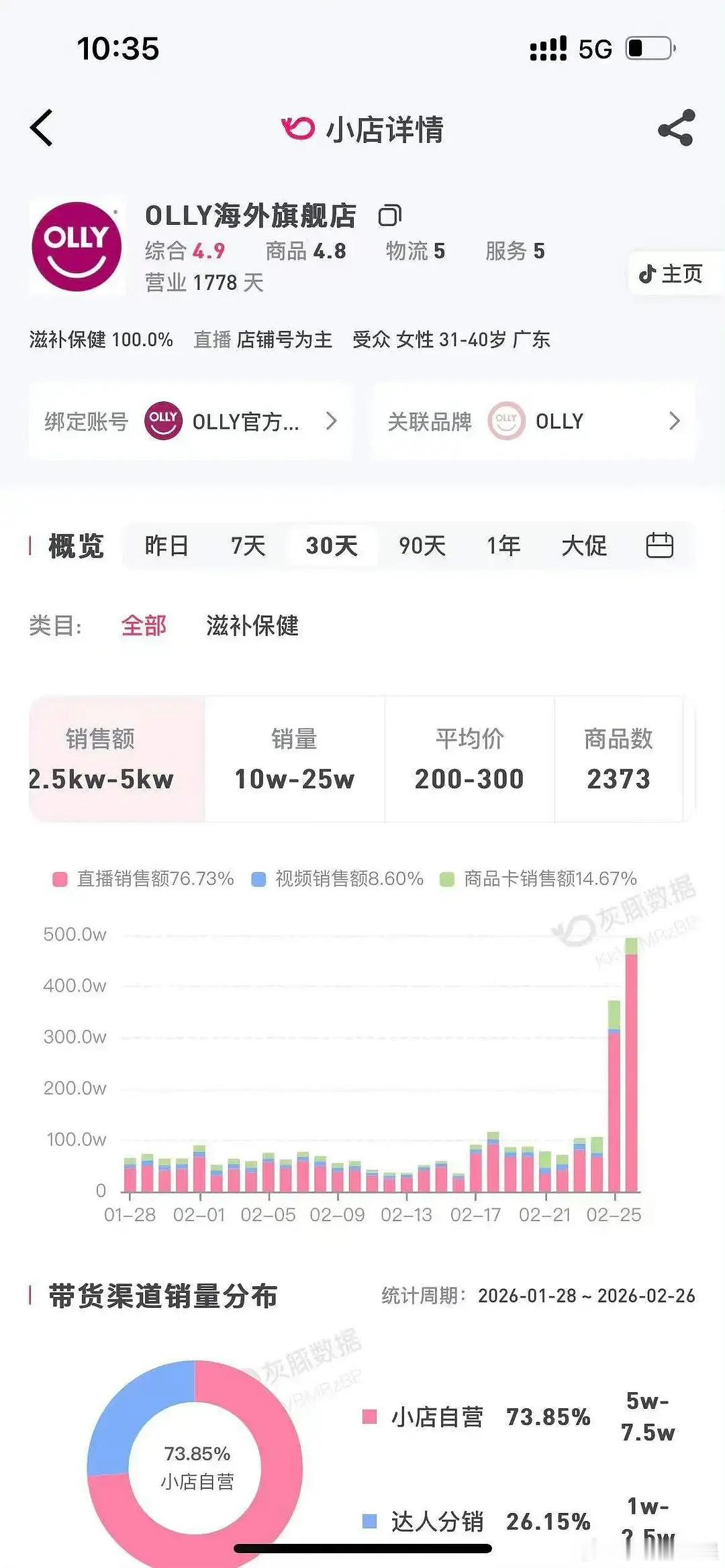The width and height of the screenshot is (725, 1568).
Task: Open the share icon at top right
Action: 677,127
